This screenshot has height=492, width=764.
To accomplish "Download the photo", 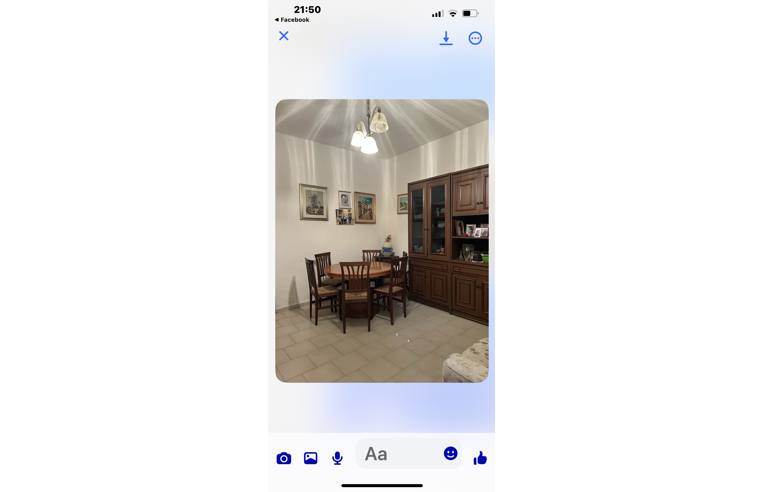I will coord(446,38).
